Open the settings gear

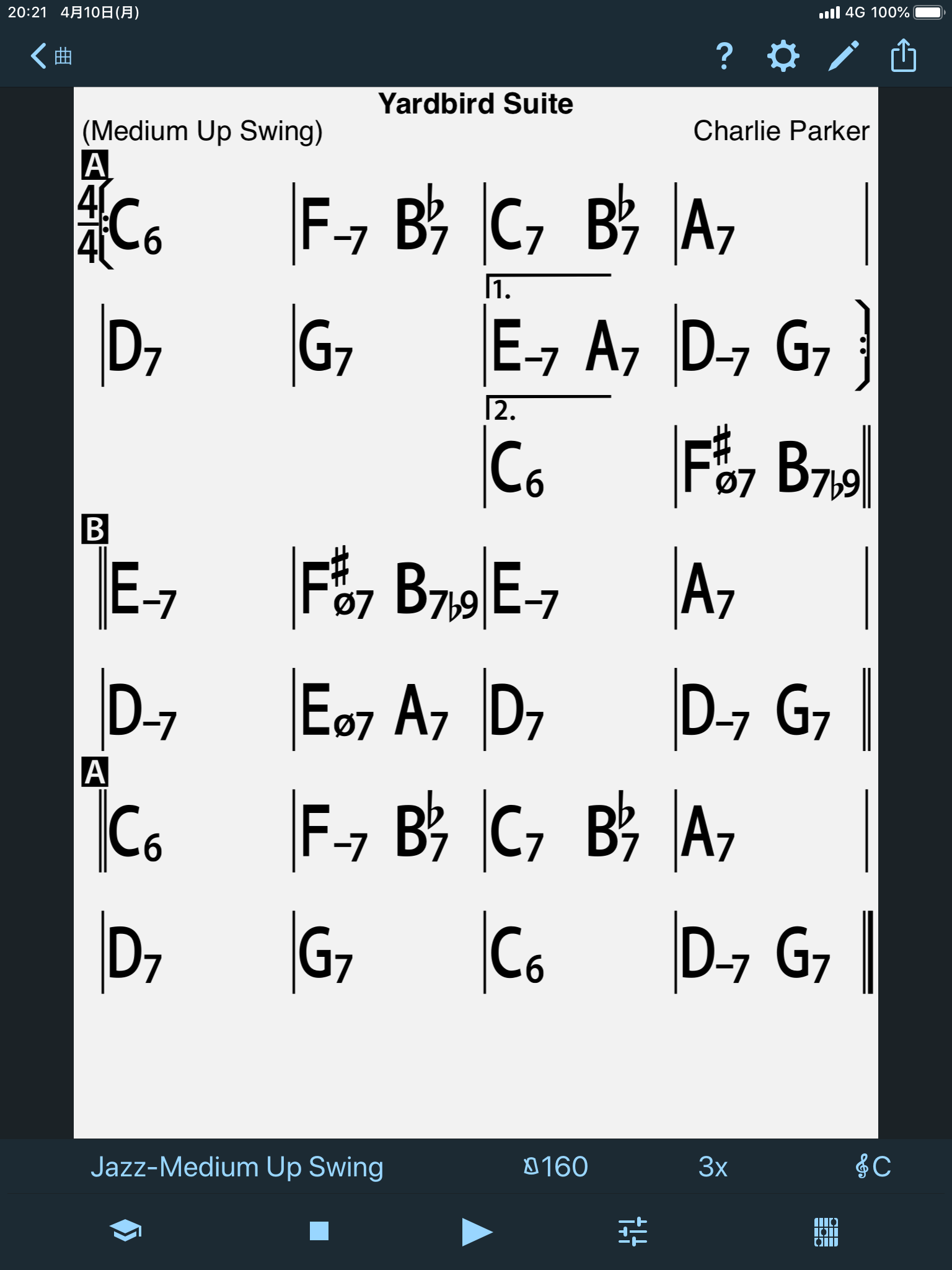pyautogui.click(x=783, y=56)
